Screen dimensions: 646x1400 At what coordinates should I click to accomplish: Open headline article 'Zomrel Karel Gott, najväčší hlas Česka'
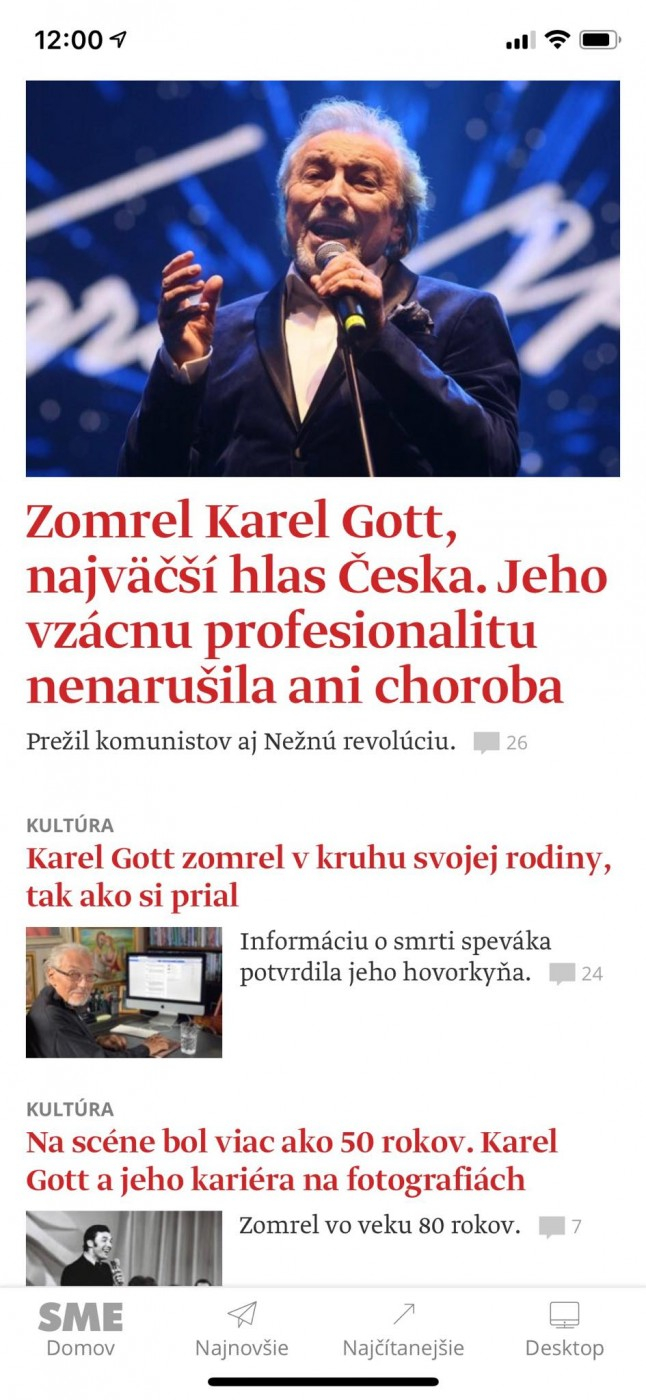point(317,604)
